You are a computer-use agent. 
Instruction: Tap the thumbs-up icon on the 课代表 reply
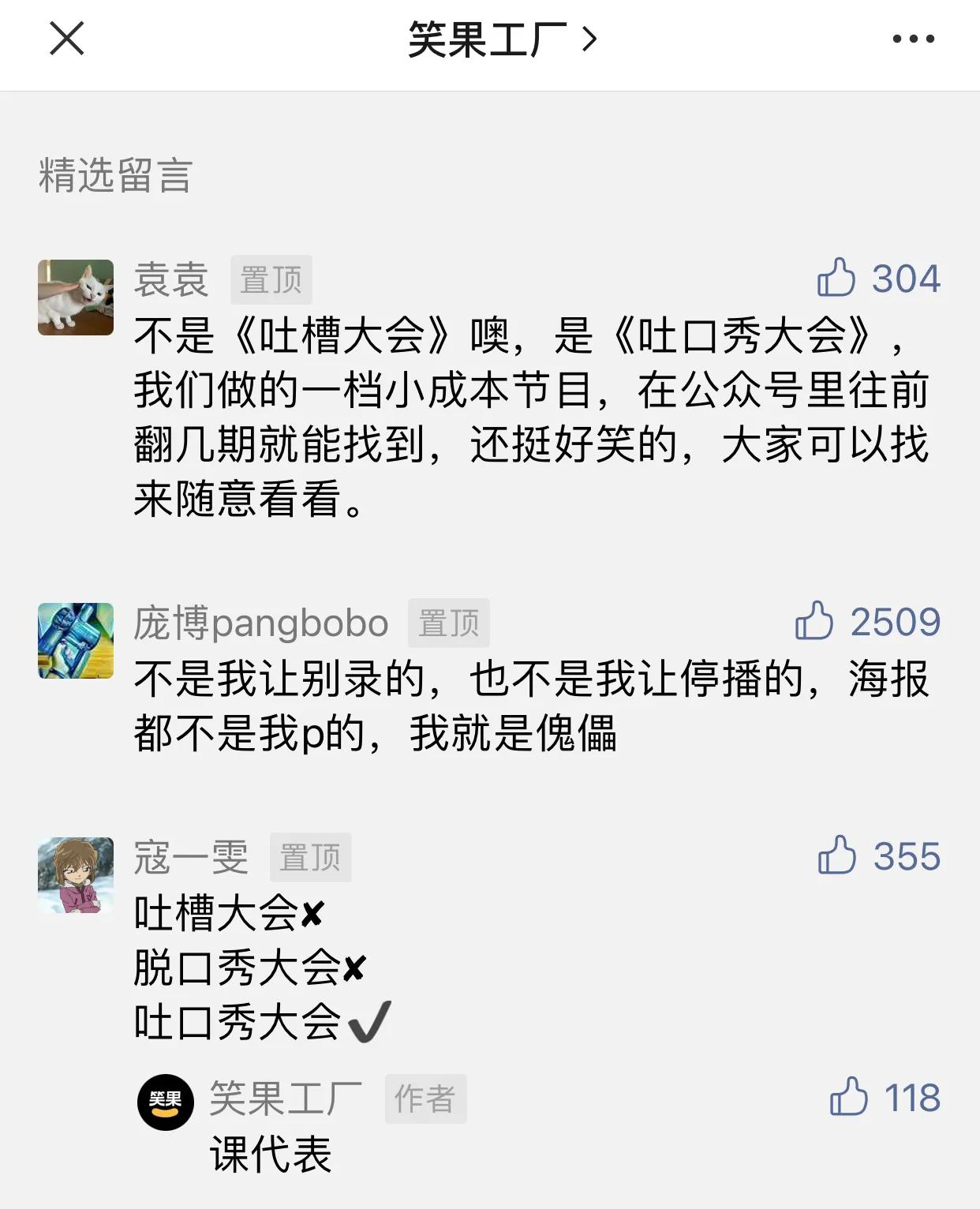(x=850, y=1096)
